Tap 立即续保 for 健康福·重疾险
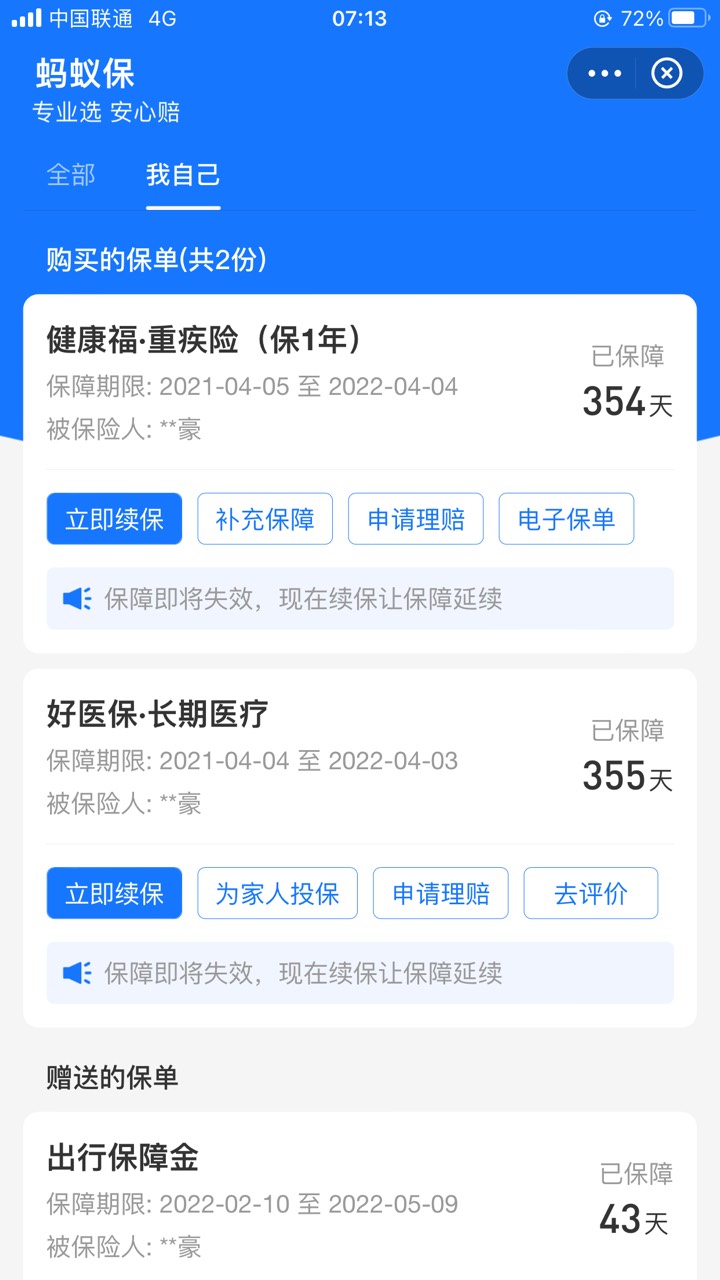This screenshot has height=1280, width=720. coord(114,519)
